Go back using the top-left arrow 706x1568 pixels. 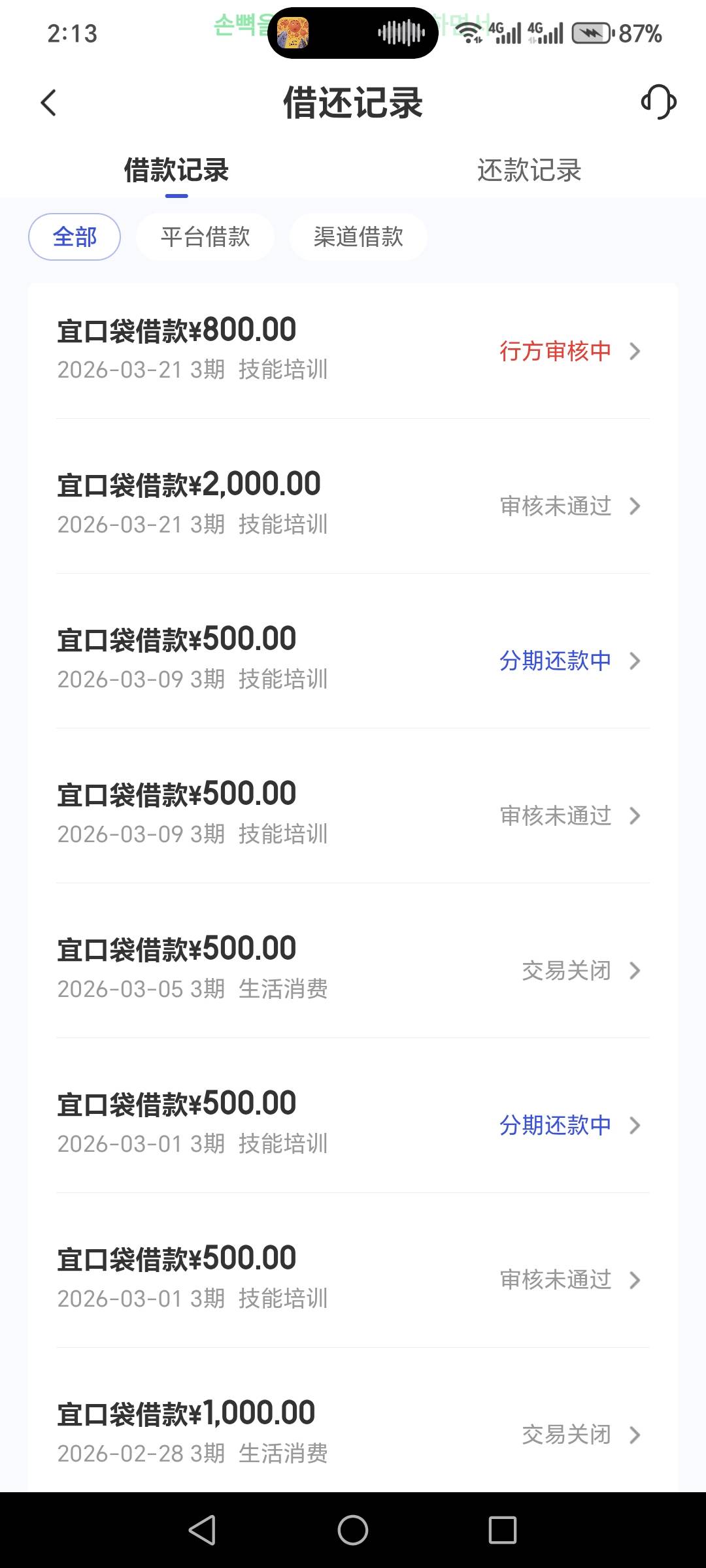(49, 103)
